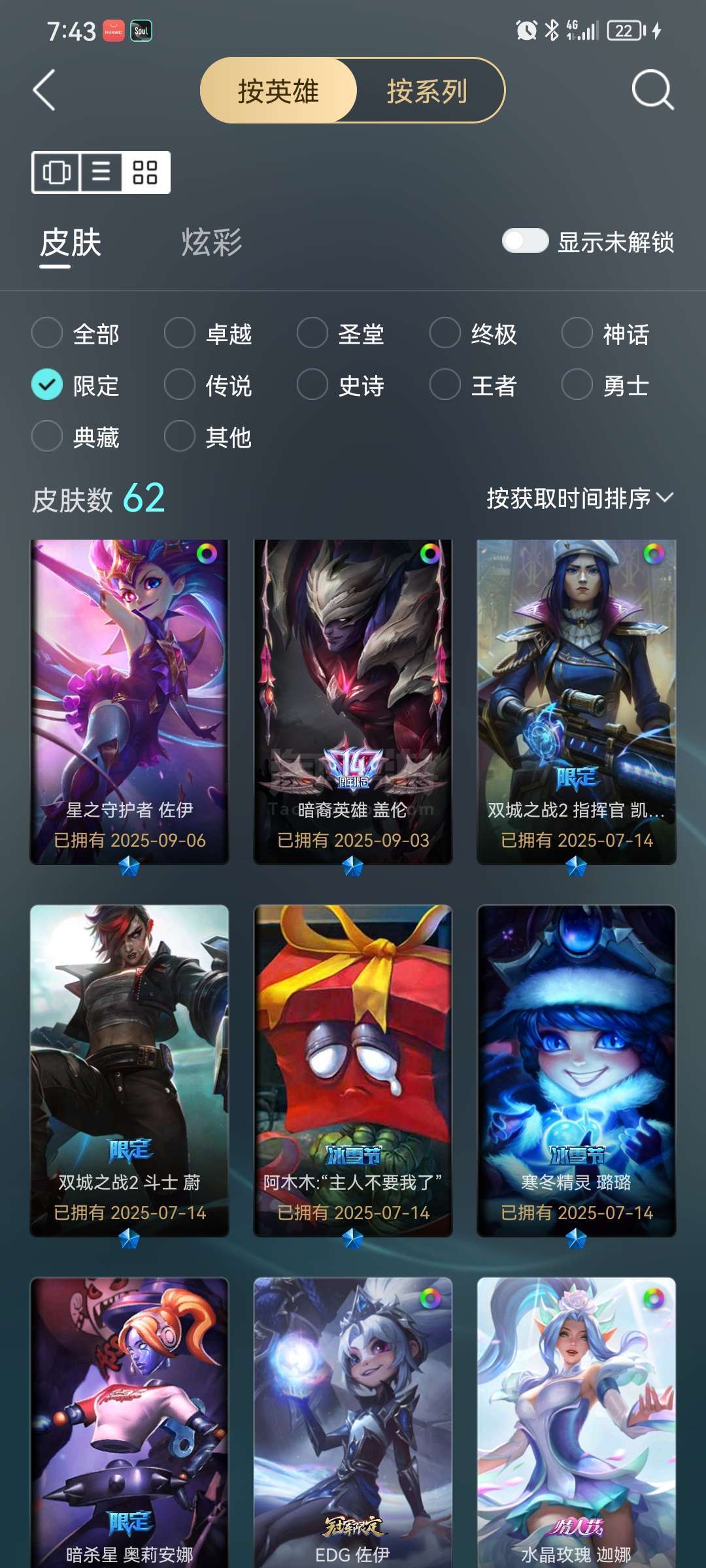Switch to the 炫彩 tab

point(211,242)
